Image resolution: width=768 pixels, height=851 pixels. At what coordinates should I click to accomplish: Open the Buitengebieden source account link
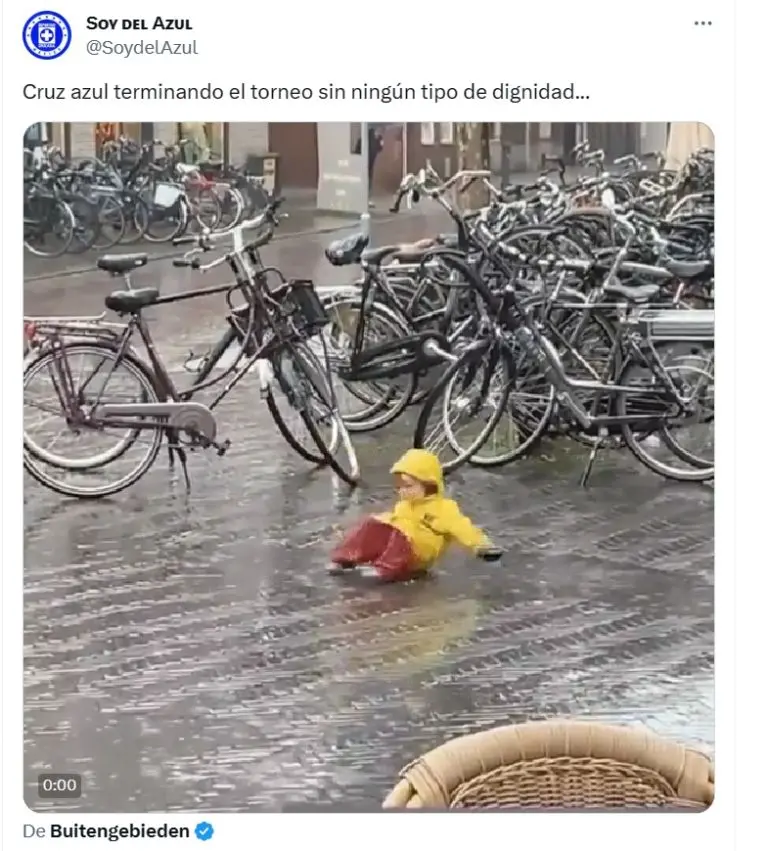click(119, 831)
